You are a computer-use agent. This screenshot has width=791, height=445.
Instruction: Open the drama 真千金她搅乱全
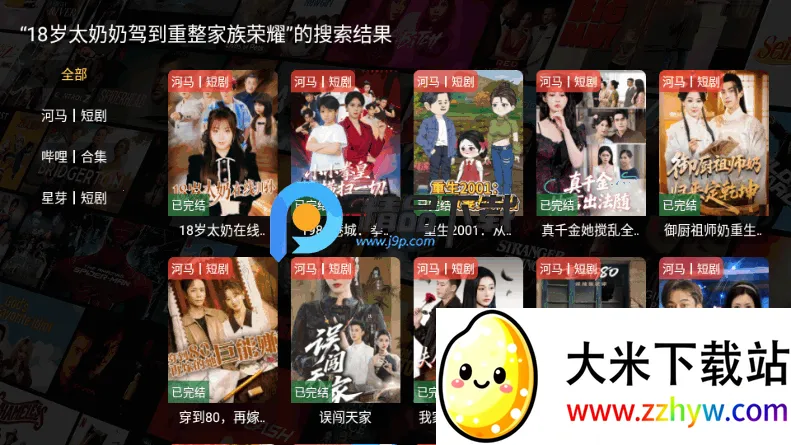point(590,145)
